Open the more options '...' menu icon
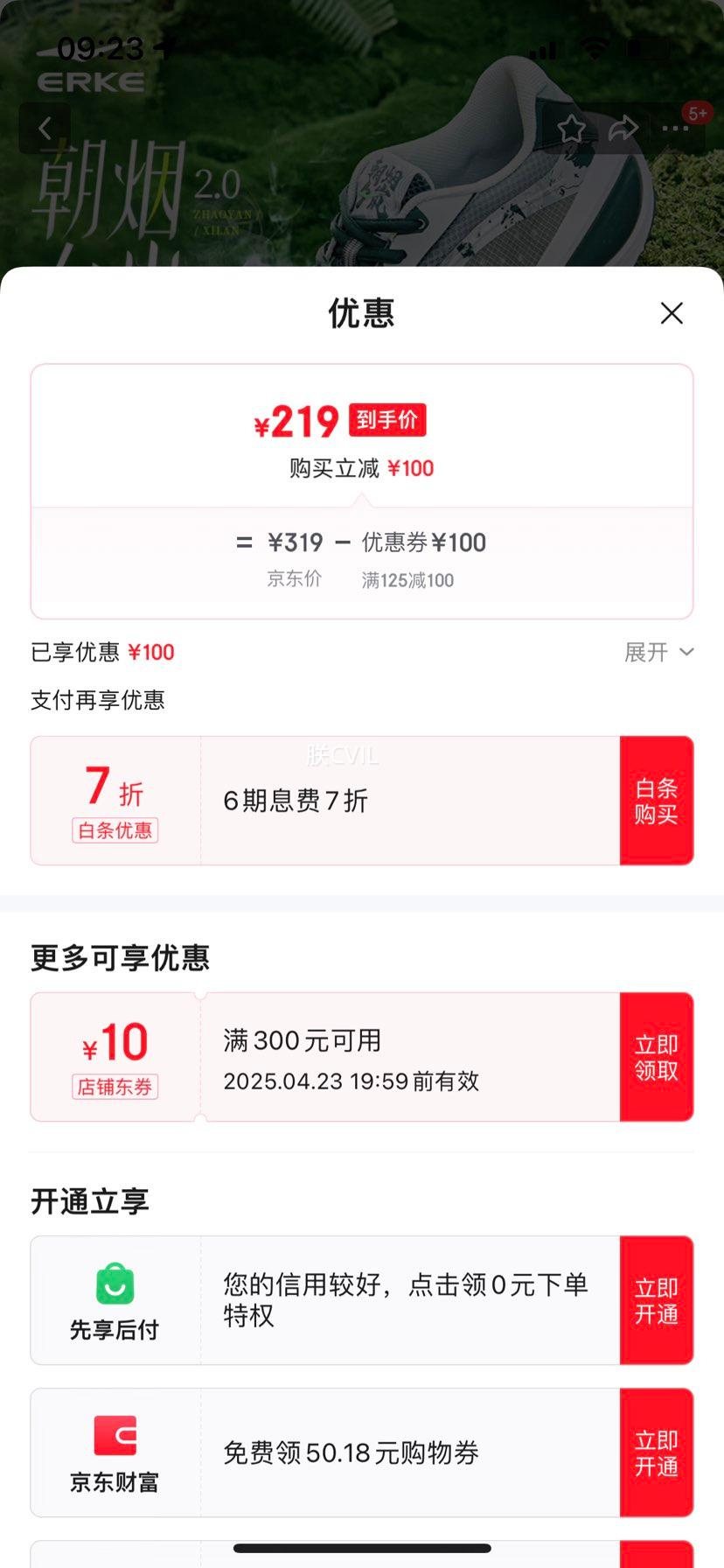This screenshot has width=724, height=1568. pyautogui.click(x=675, y=127)
